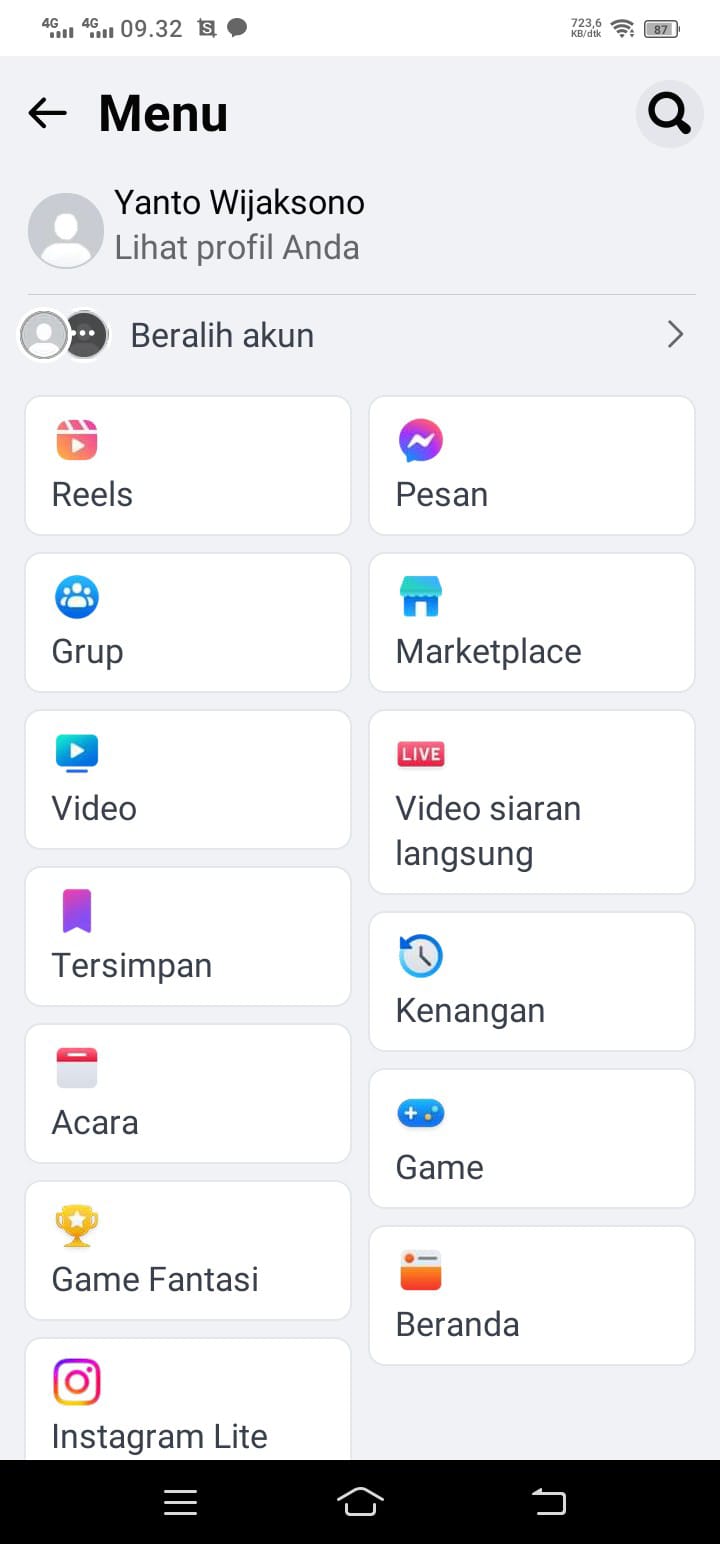
Task: Go back using the arrow beside Menu
Action: coord(47,113)
